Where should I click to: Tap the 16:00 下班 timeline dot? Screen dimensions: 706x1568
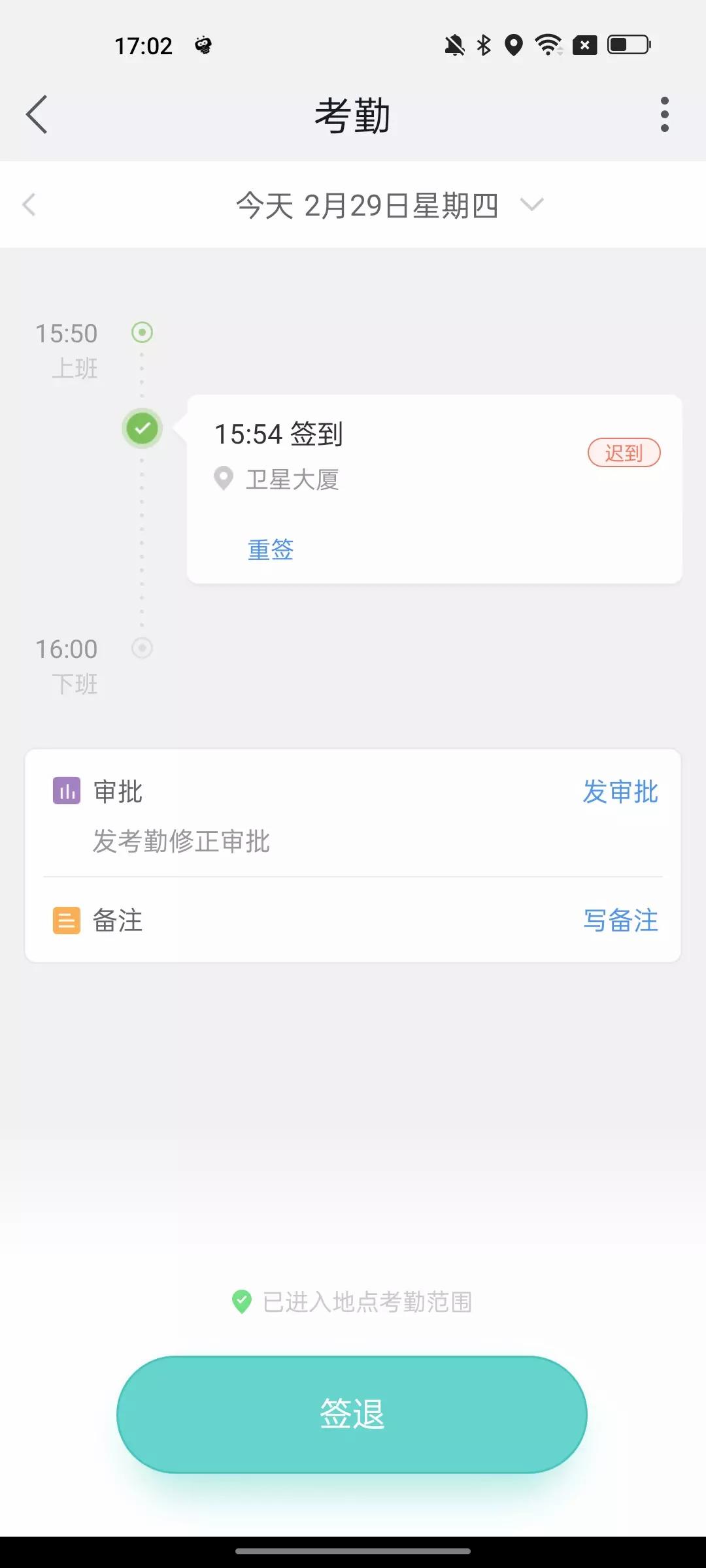point(143,649)
